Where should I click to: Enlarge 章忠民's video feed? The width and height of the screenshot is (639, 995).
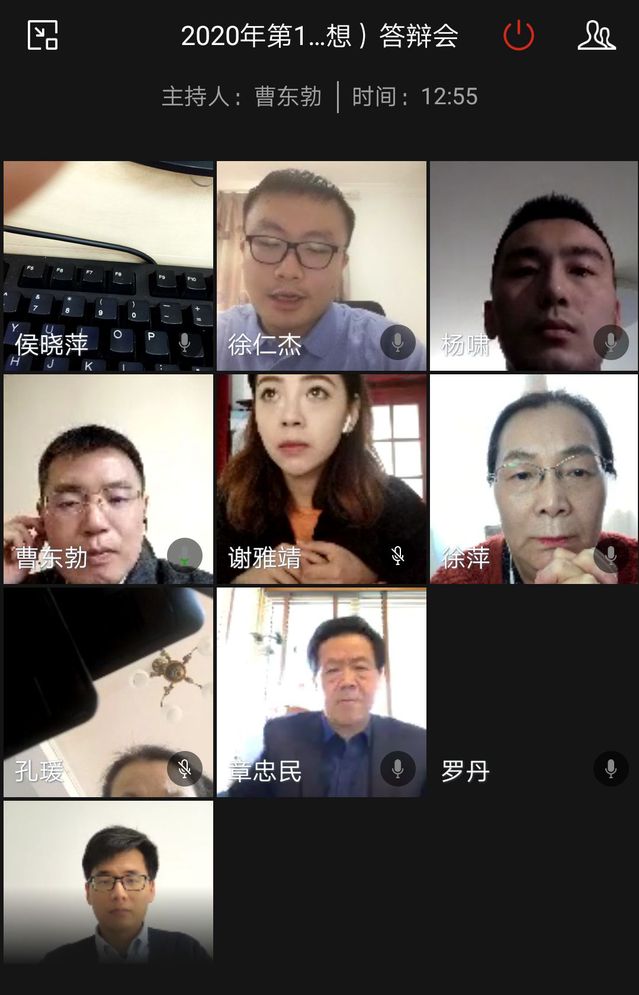[321, 692]
